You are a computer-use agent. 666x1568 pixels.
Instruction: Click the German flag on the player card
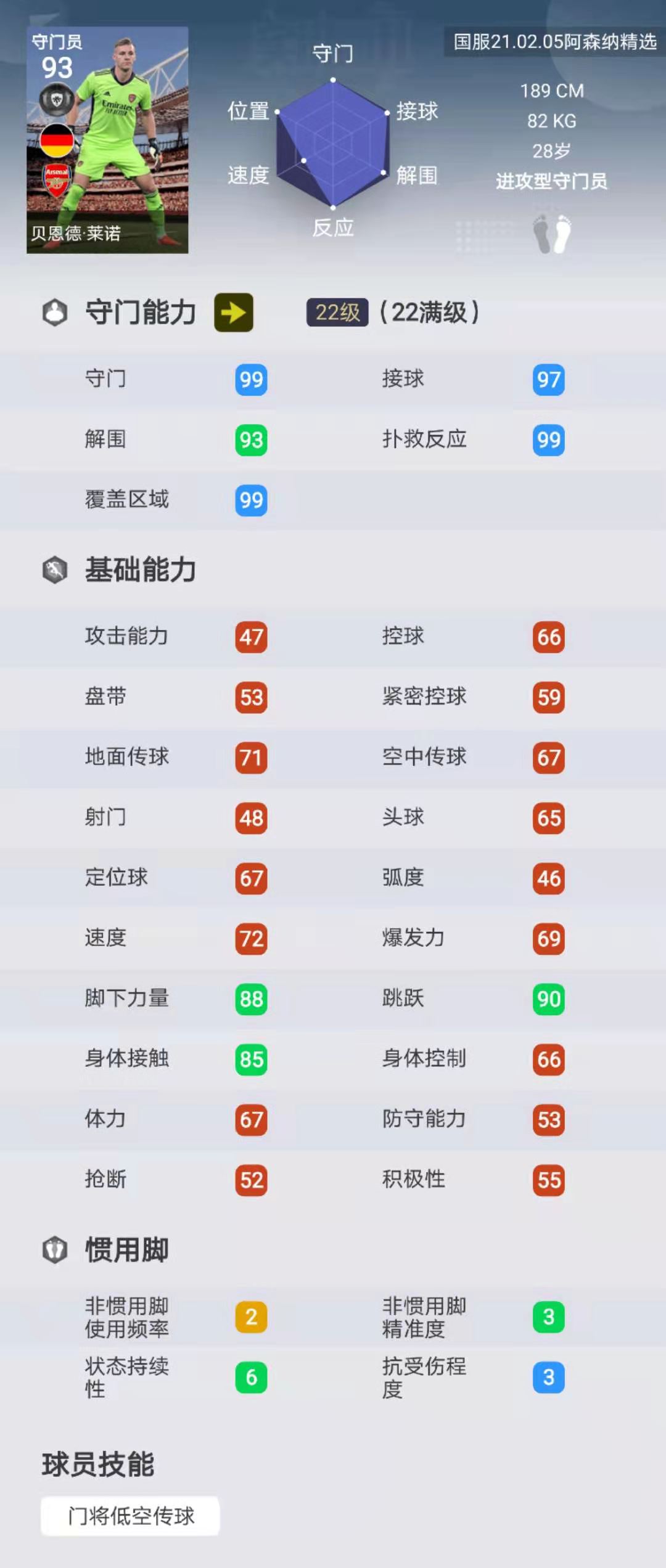55,141
